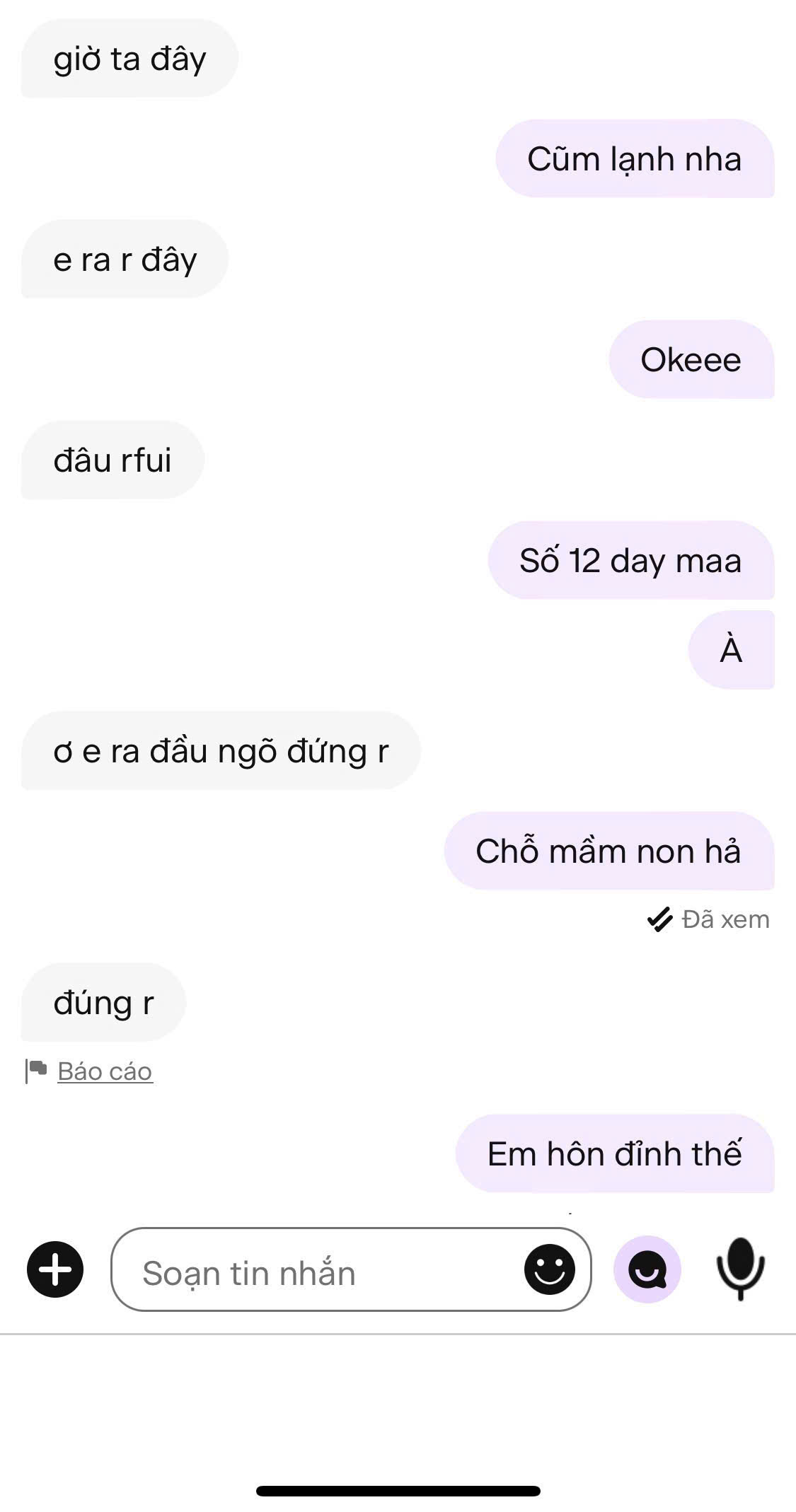Tap the Báo cáo report link
Image resolution: width=796 pixels, height=1512 pixels.
105,1071
